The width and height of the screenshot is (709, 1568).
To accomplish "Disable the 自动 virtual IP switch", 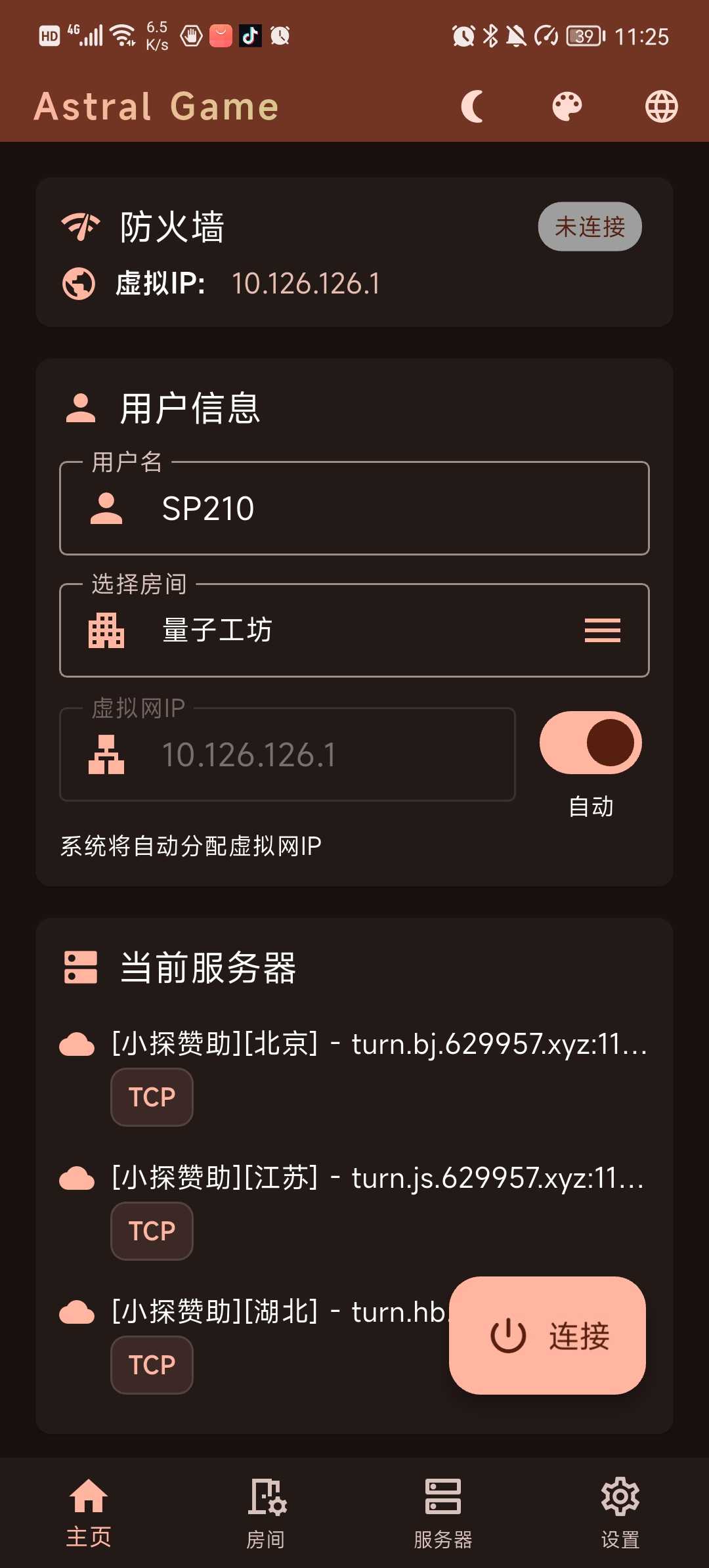I will [590, 743].
